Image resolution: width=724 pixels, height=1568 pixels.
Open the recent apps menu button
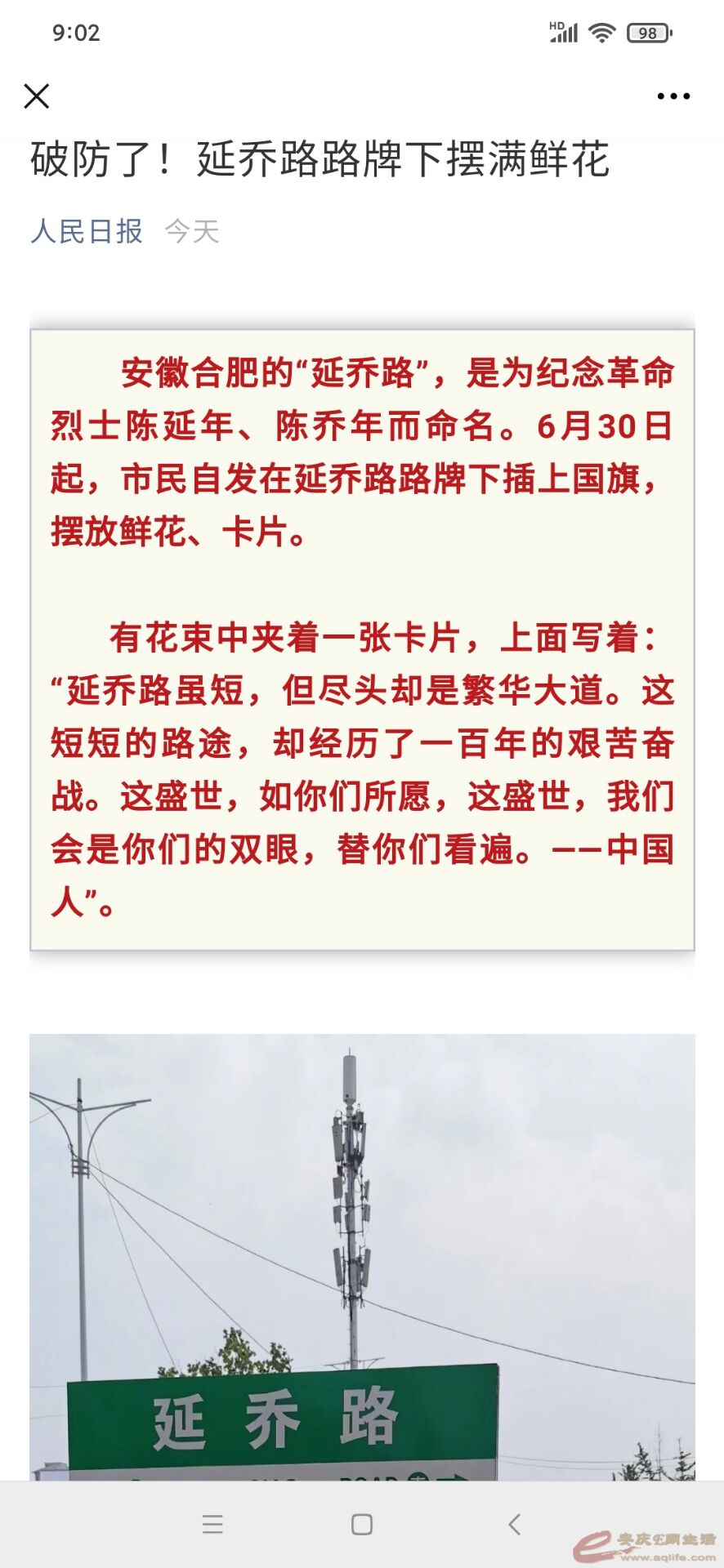pyautogui.click(x=212, y=1524)
